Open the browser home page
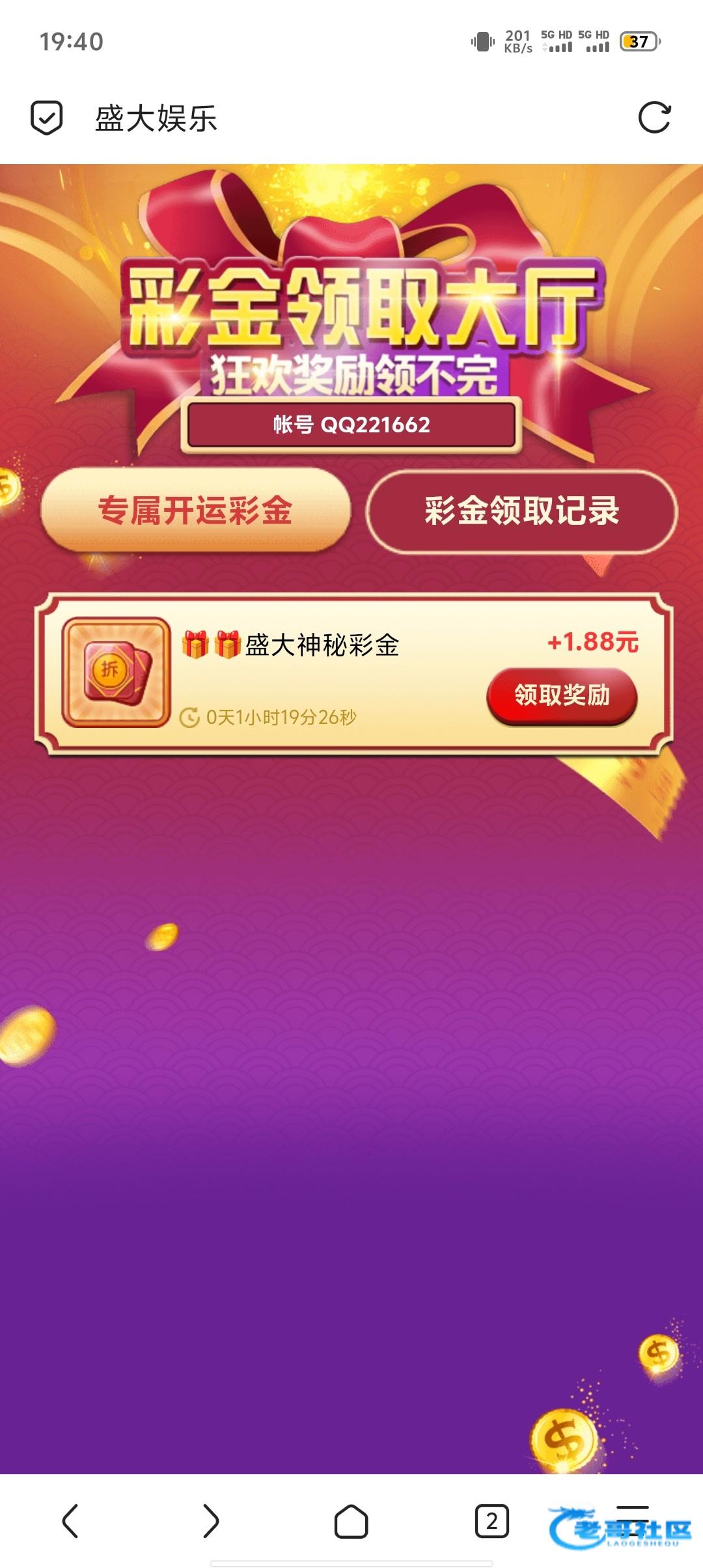The image size is (703, 1568). pos(351,1521)
